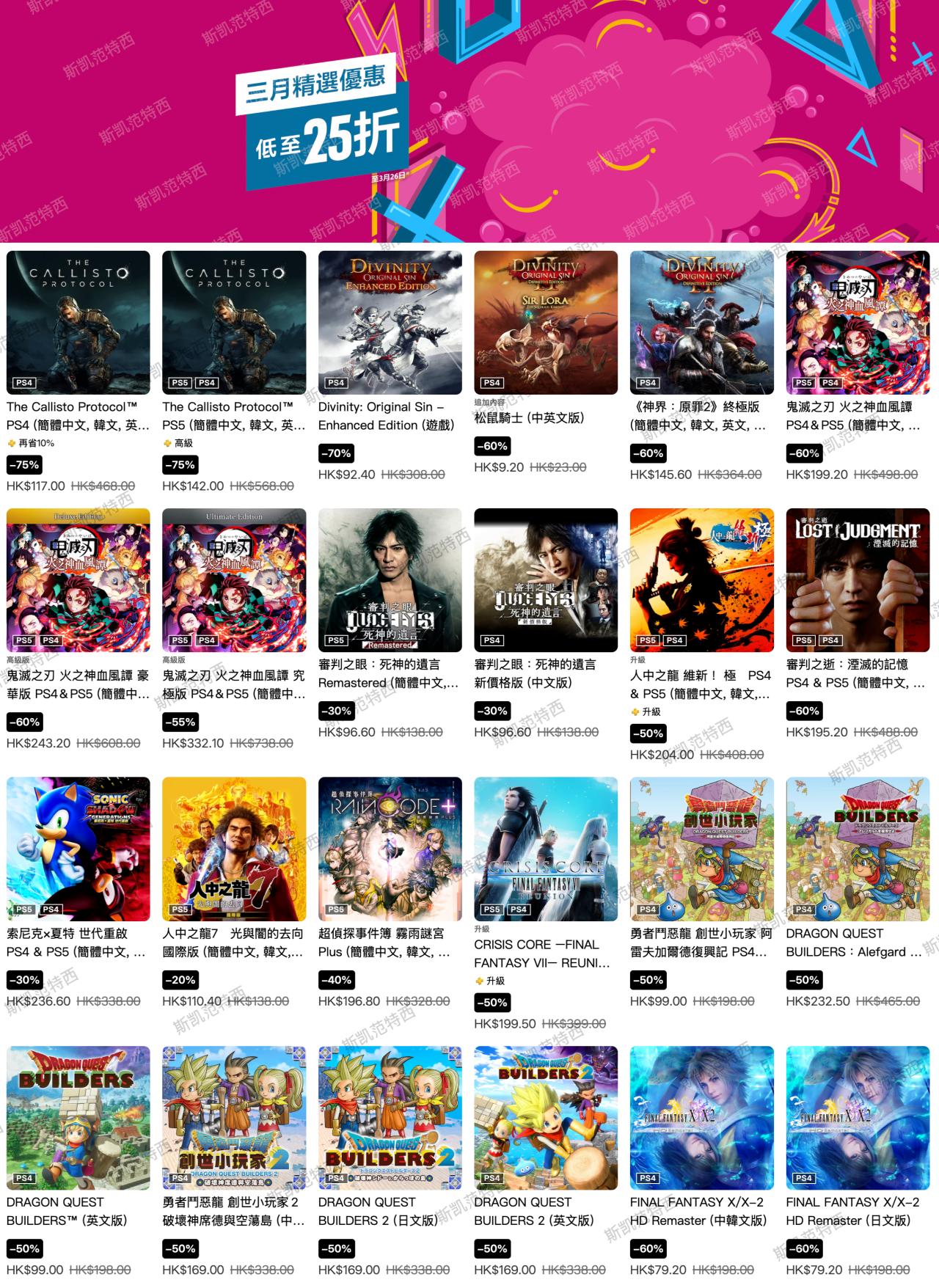Screen dimensions: 939x1288
Task: View 人中之龍7 光與闇的去向 國際版
Action: (x=234, y=849)
